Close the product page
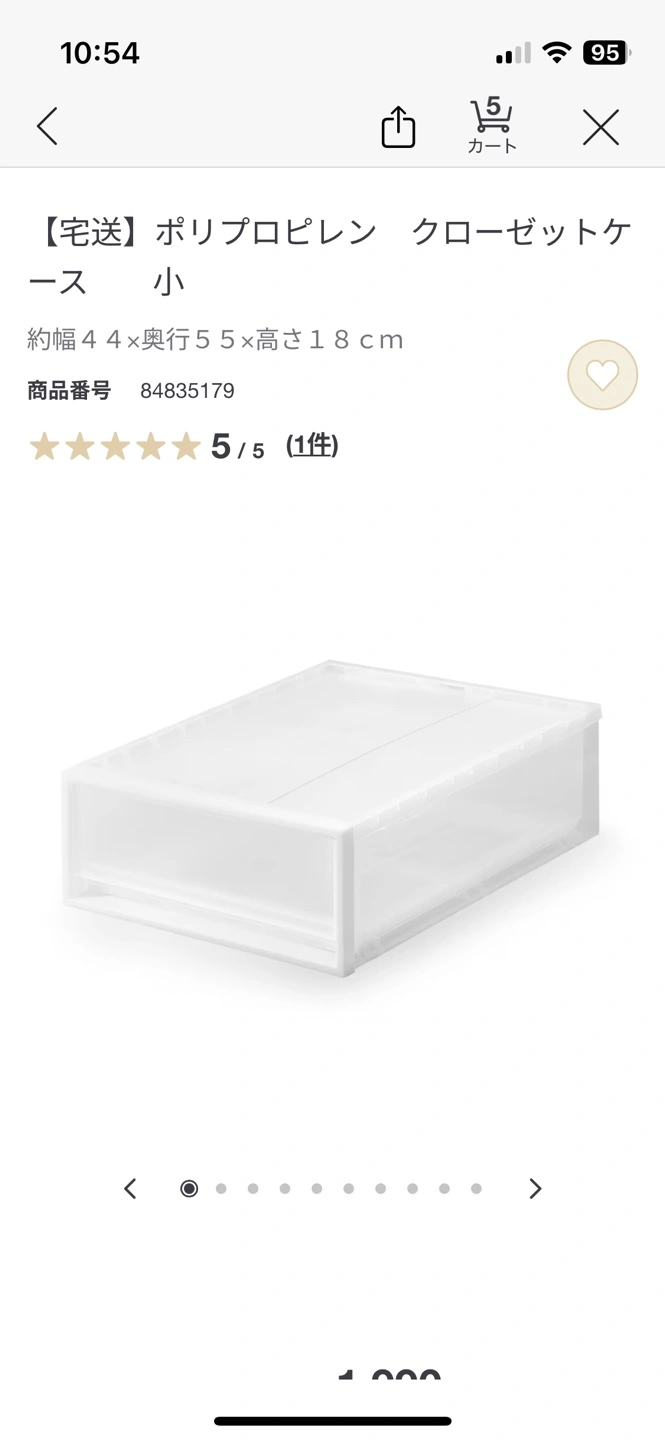 601,127
